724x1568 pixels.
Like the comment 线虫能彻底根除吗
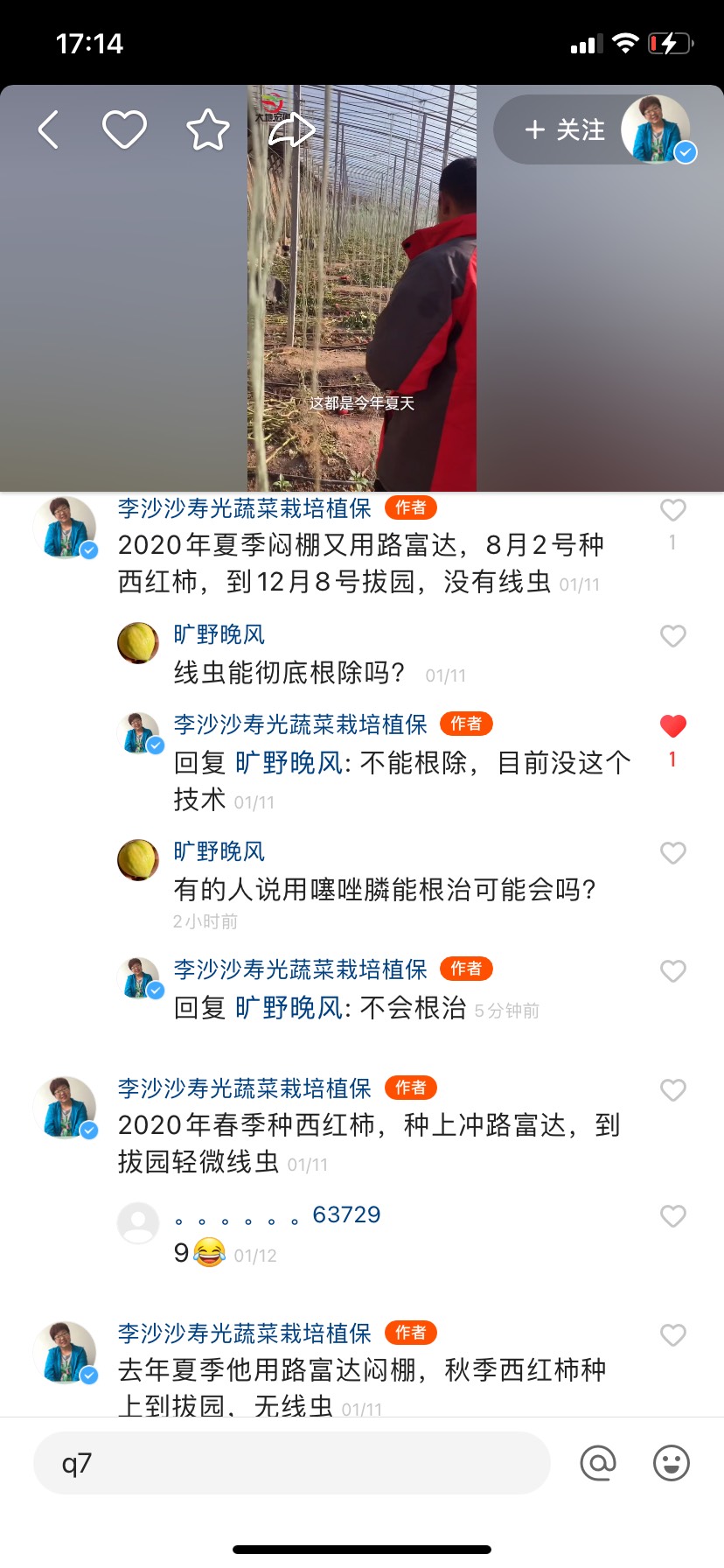click(672, 636)
